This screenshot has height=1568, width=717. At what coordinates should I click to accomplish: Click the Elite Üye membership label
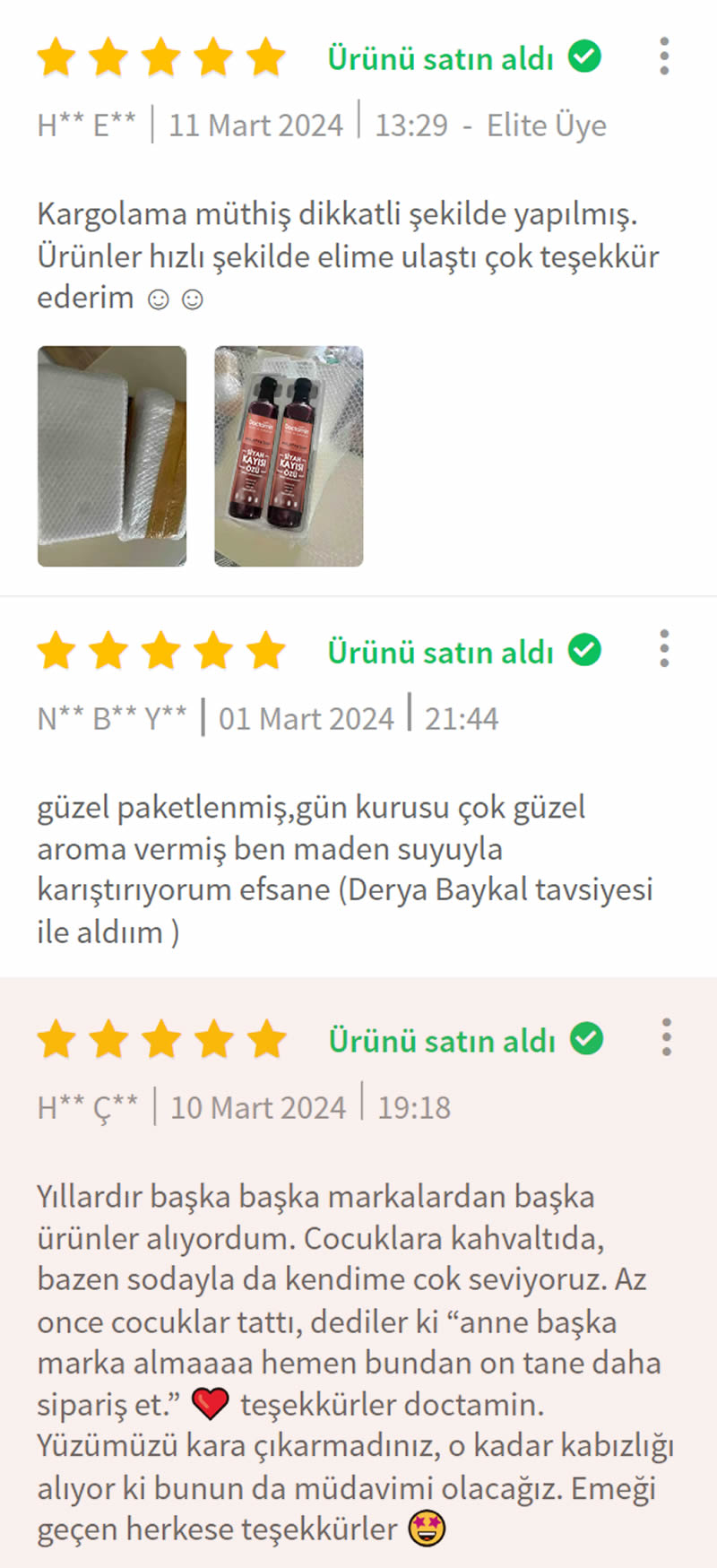[x=547, y=126]
